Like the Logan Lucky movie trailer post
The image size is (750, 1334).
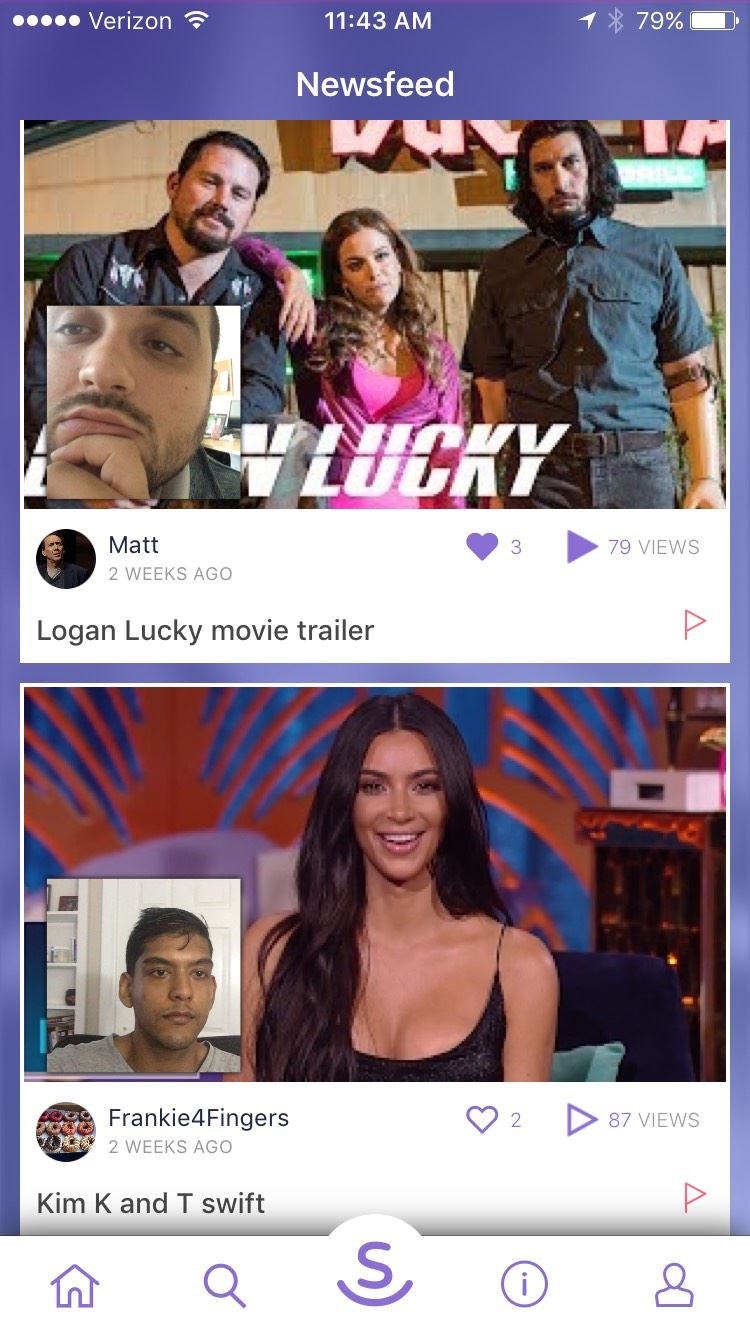coord(482,547)
